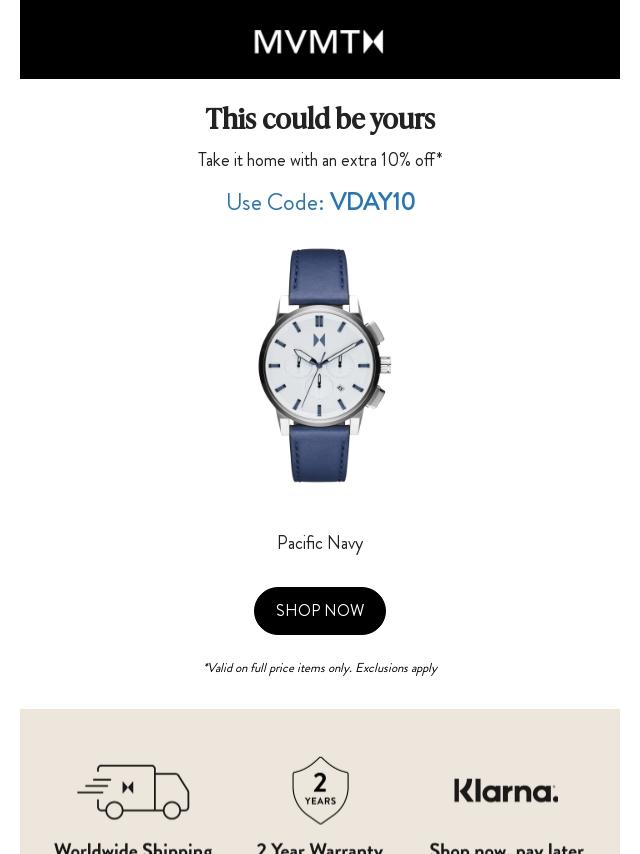
Task: Open the Pacific Navy watch image
Action: click(x=325, y=365)
